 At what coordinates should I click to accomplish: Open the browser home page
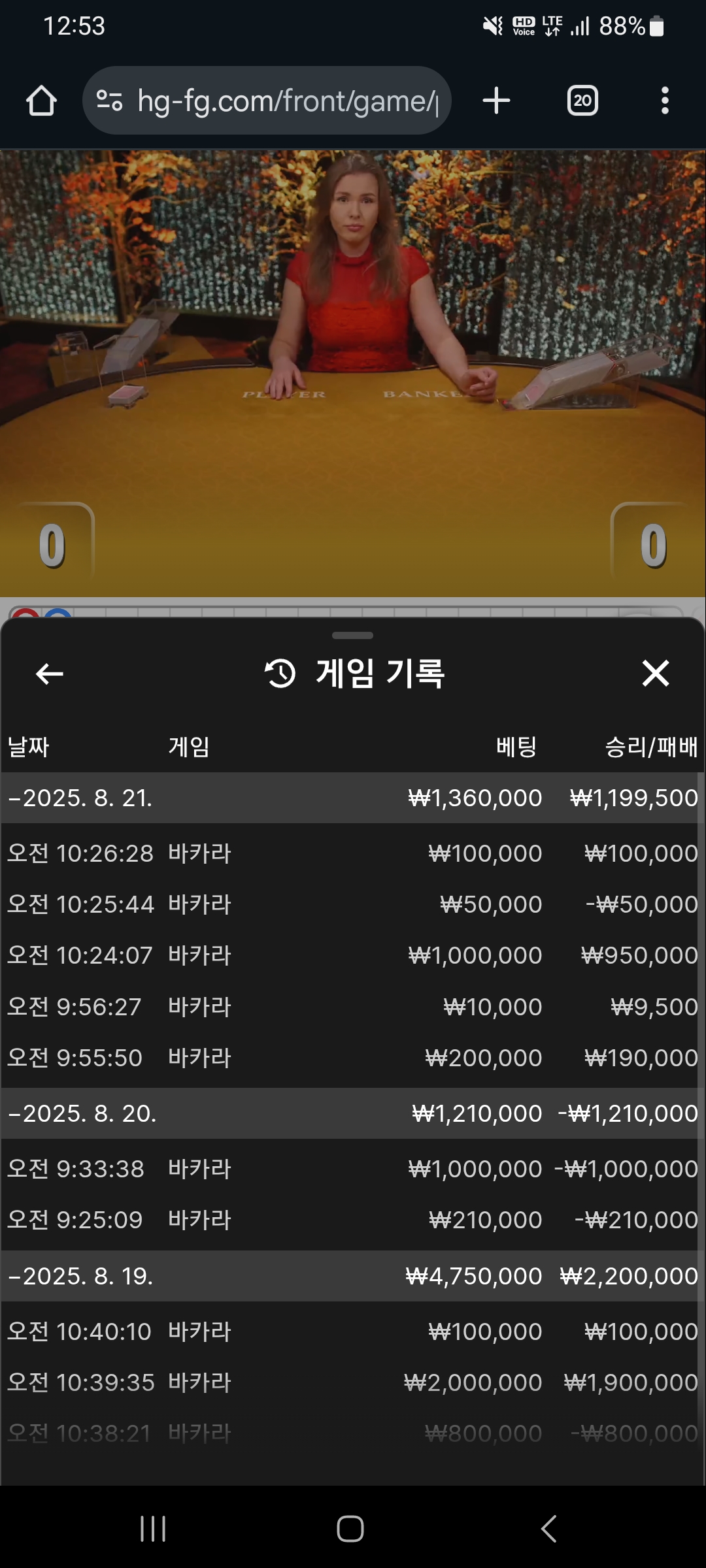tap(41, 101)
